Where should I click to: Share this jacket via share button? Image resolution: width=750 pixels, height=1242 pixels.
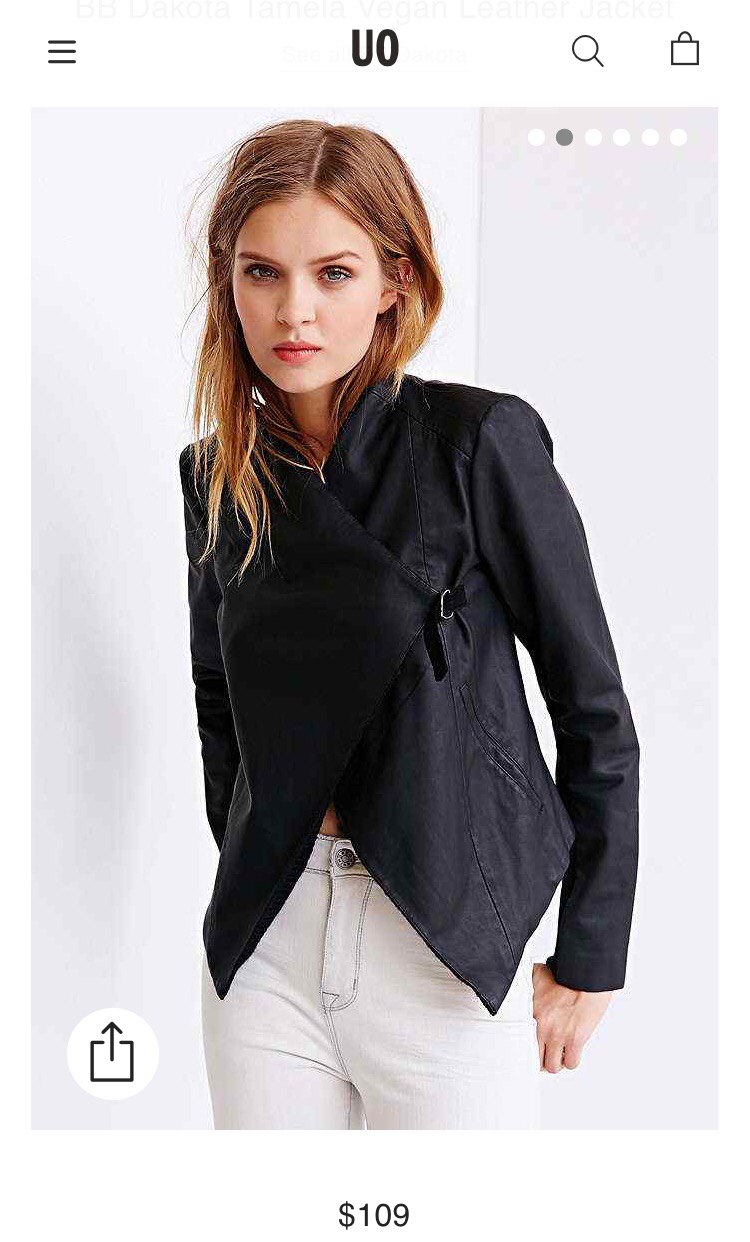[x=113, y=1053]
